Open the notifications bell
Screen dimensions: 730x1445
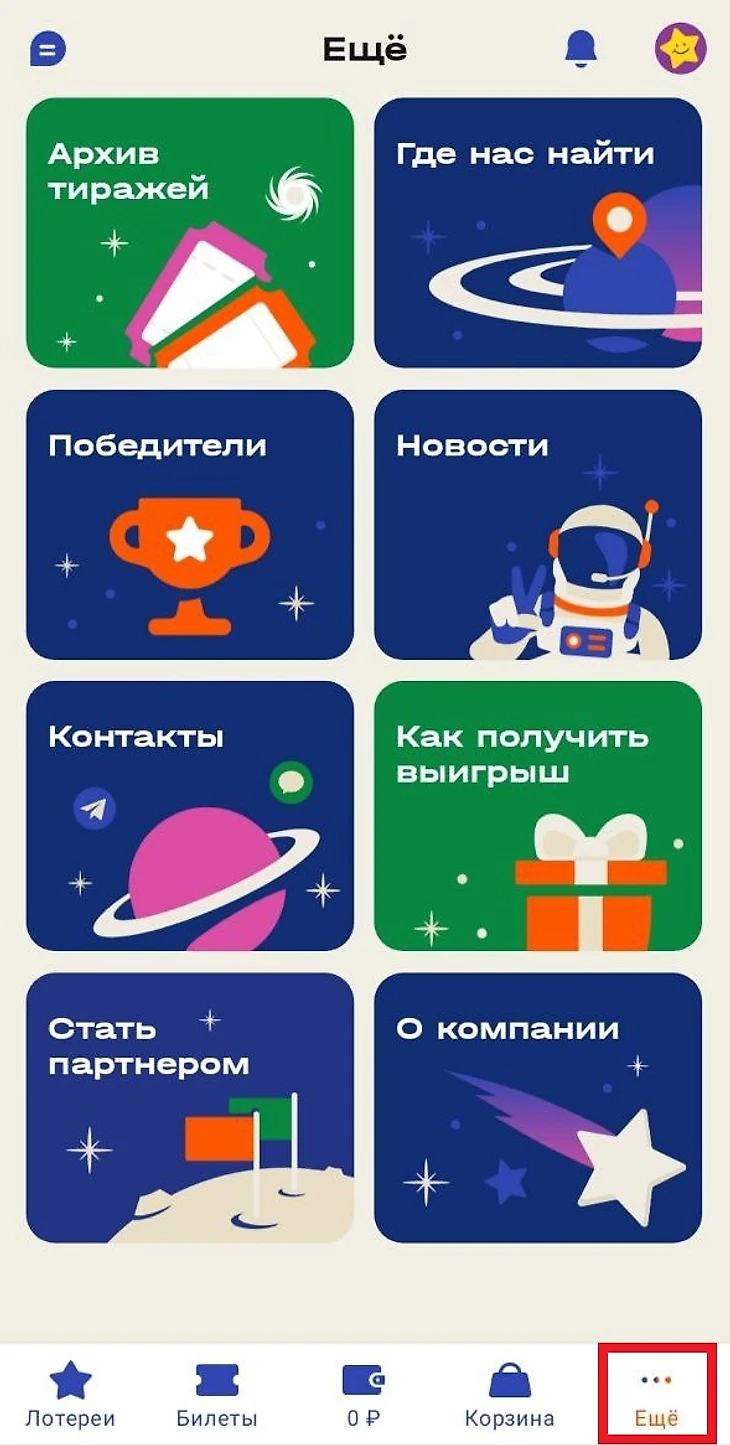pyautogui.click(x=582, y=48)
